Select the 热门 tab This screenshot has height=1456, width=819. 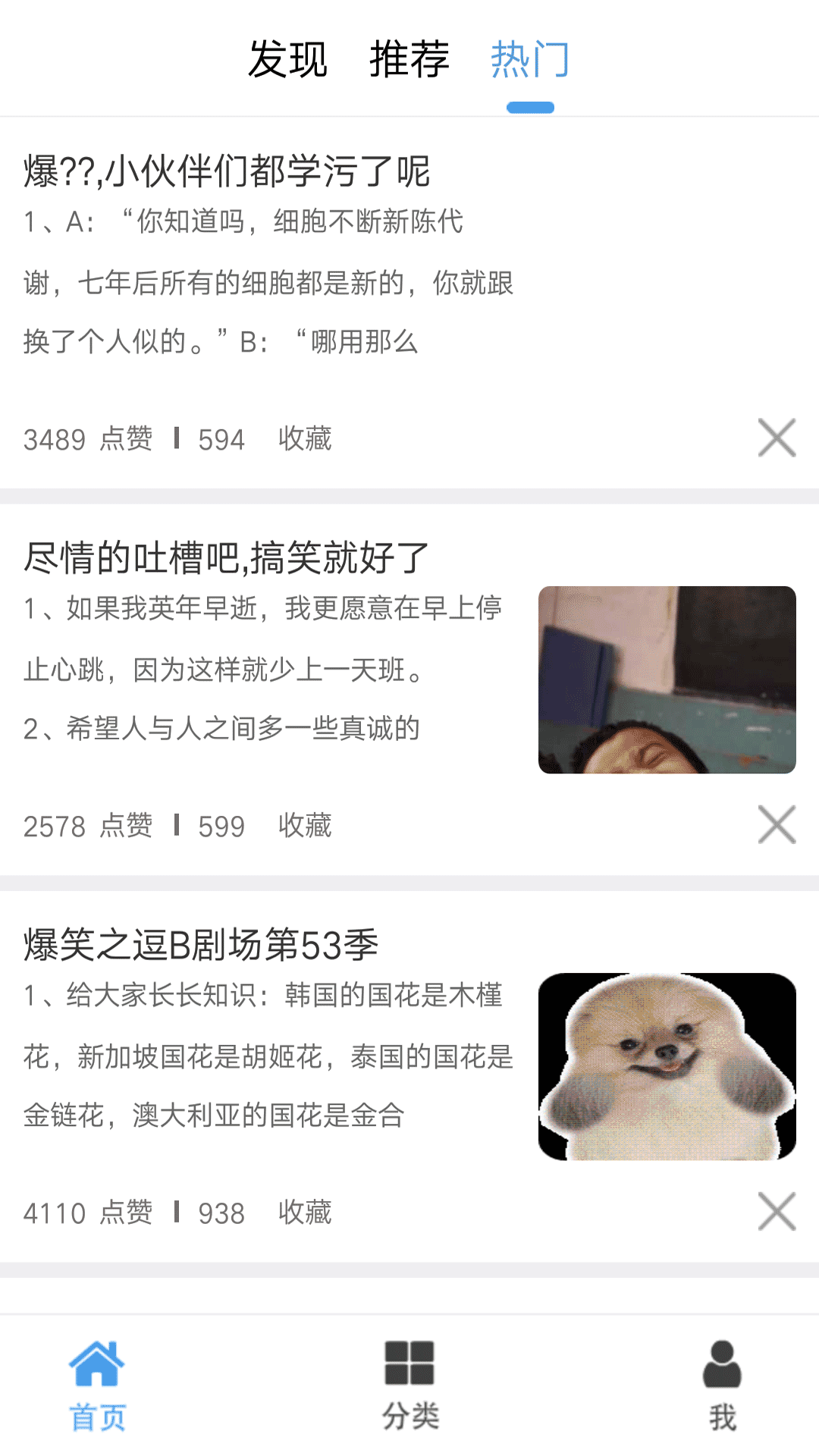tap(529, 59)
